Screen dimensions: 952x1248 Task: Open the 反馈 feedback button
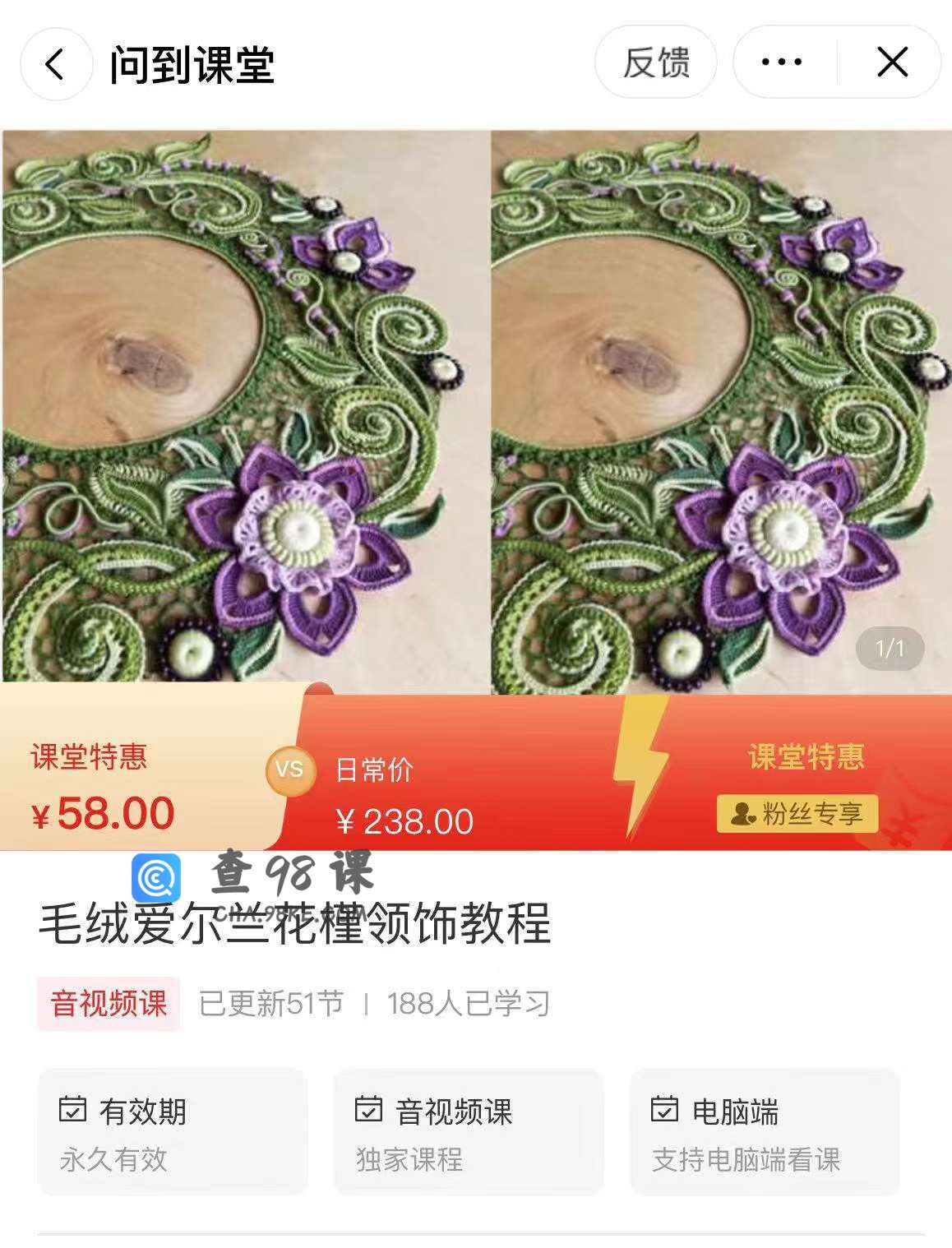tap(655, 62)
